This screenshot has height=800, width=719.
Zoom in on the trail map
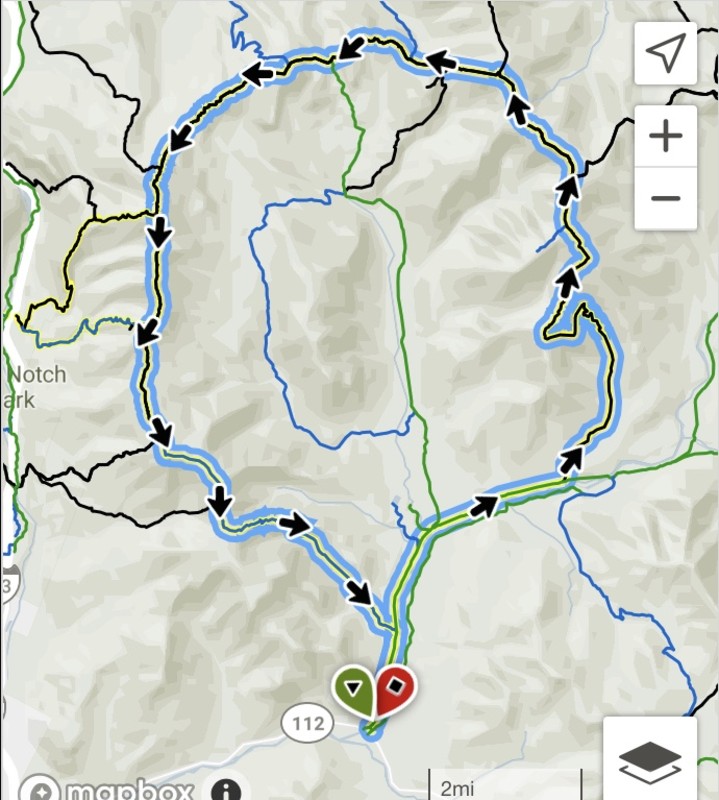tap(666, 136)
